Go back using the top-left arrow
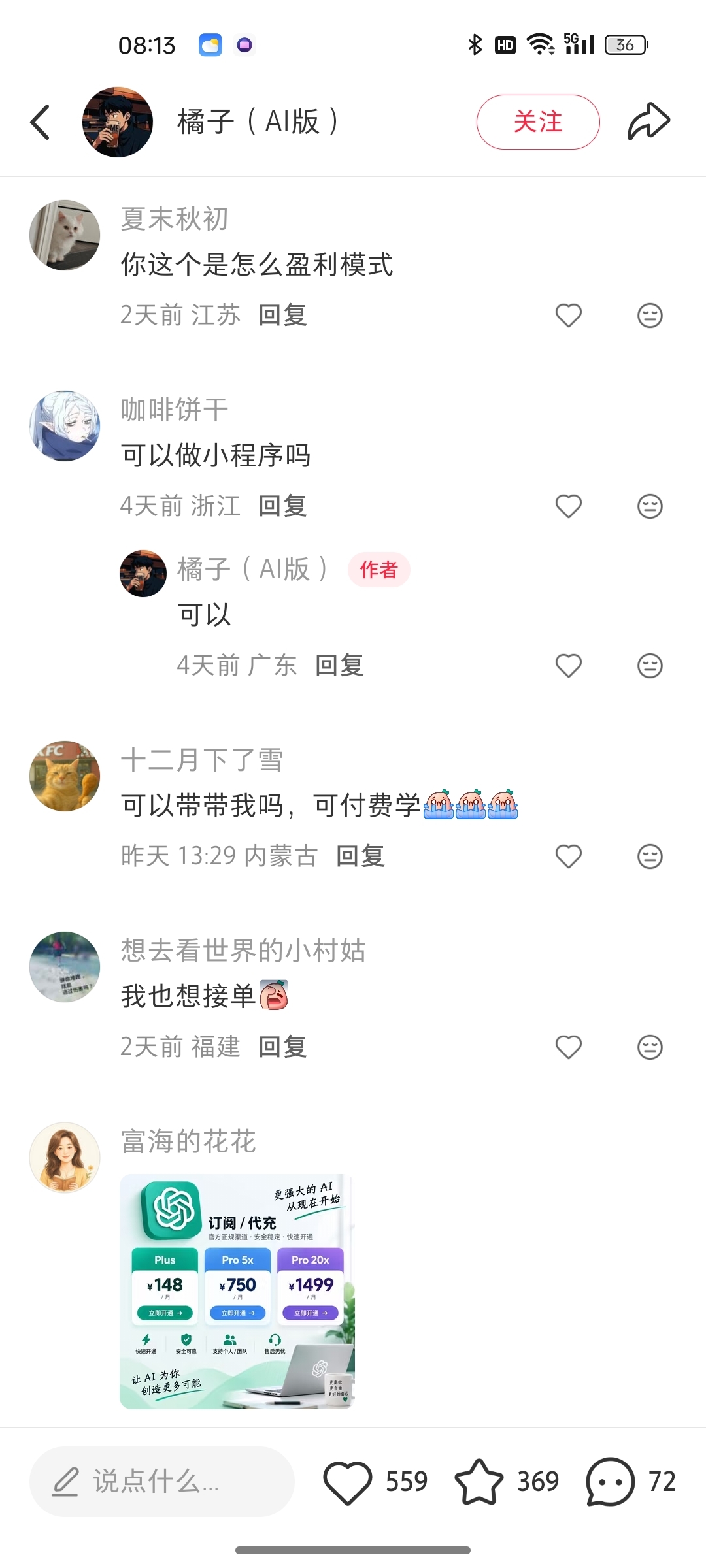706x1568 pixels. (x=41, y=122)
